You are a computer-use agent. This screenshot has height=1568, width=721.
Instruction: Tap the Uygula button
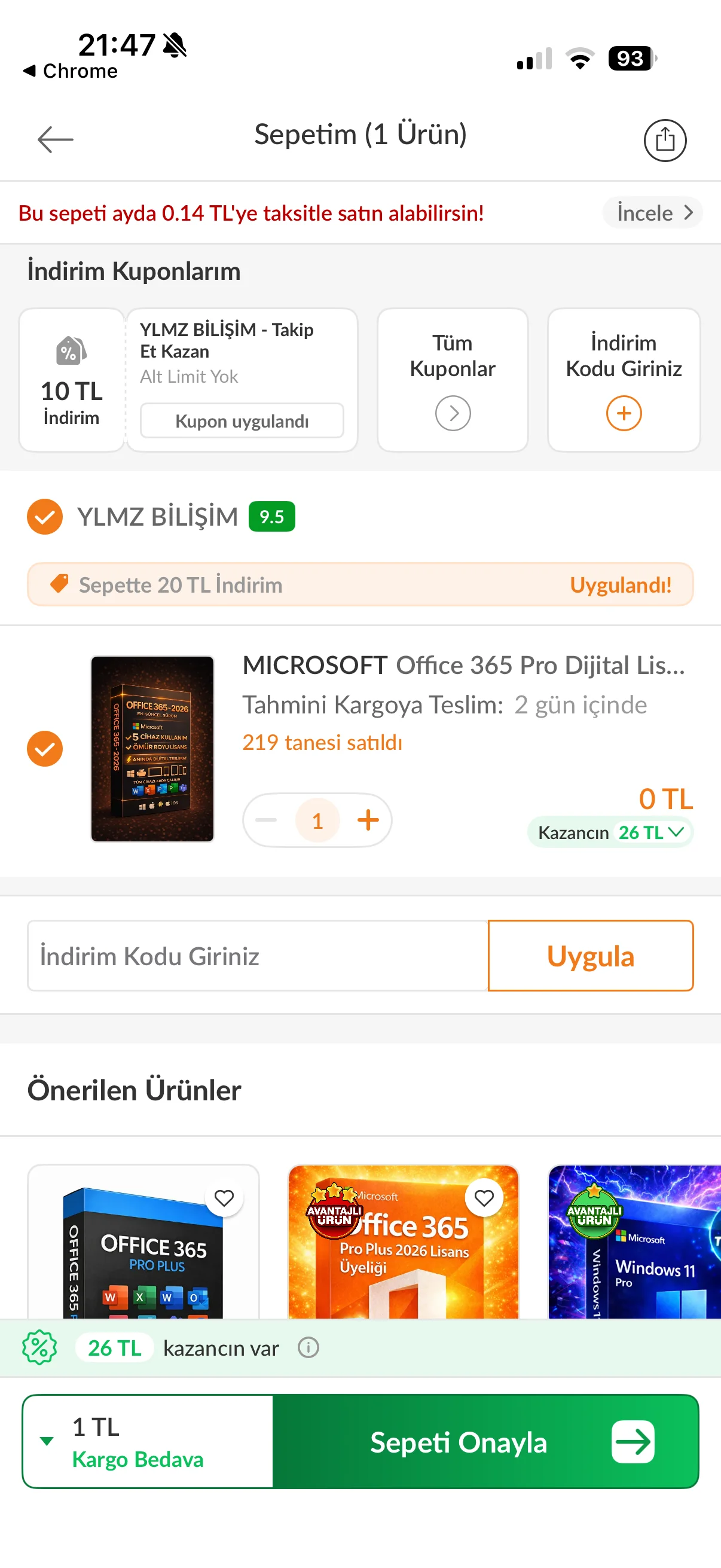[x=589, y=956]
